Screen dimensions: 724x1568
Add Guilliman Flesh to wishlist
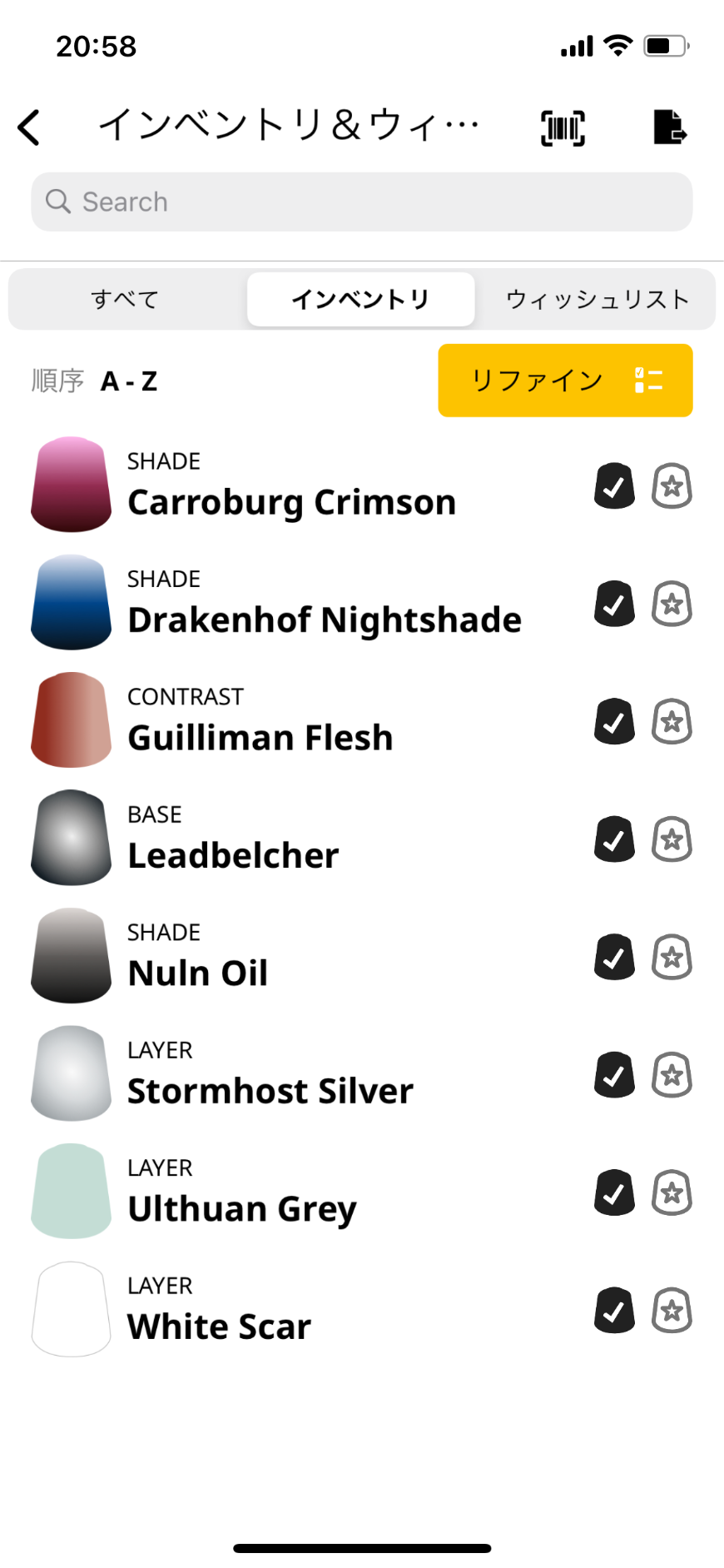pyautogui.click(x=672, y=721)
